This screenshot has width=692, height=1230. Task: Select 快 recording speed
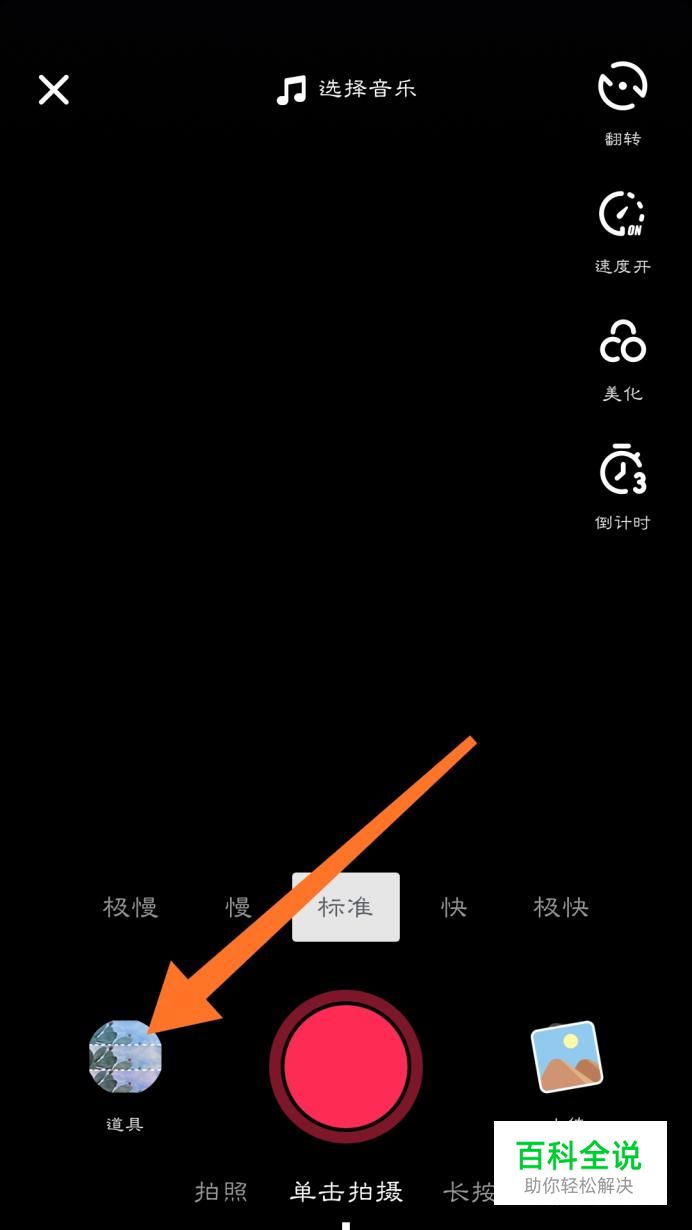coord(454,907)
